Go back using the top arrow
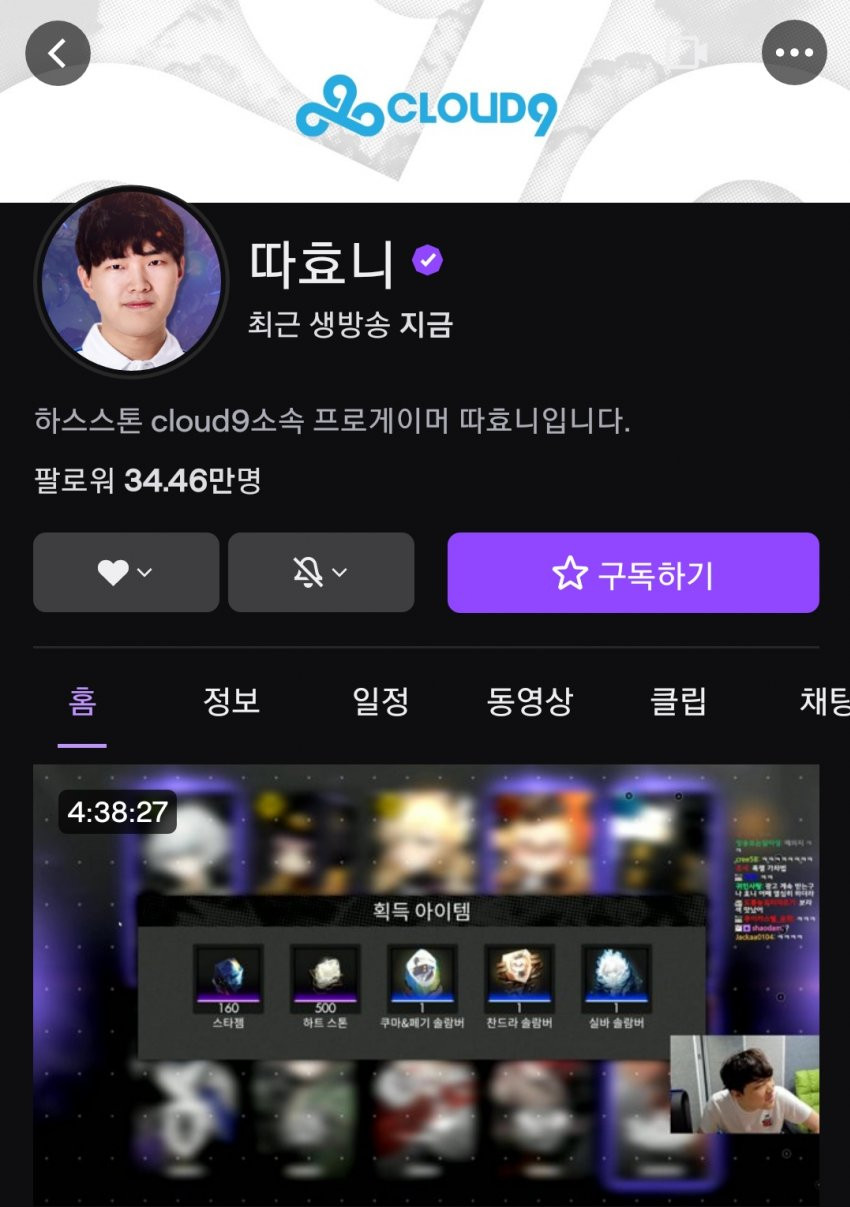The image size is (850, 1207). point(58,53)
